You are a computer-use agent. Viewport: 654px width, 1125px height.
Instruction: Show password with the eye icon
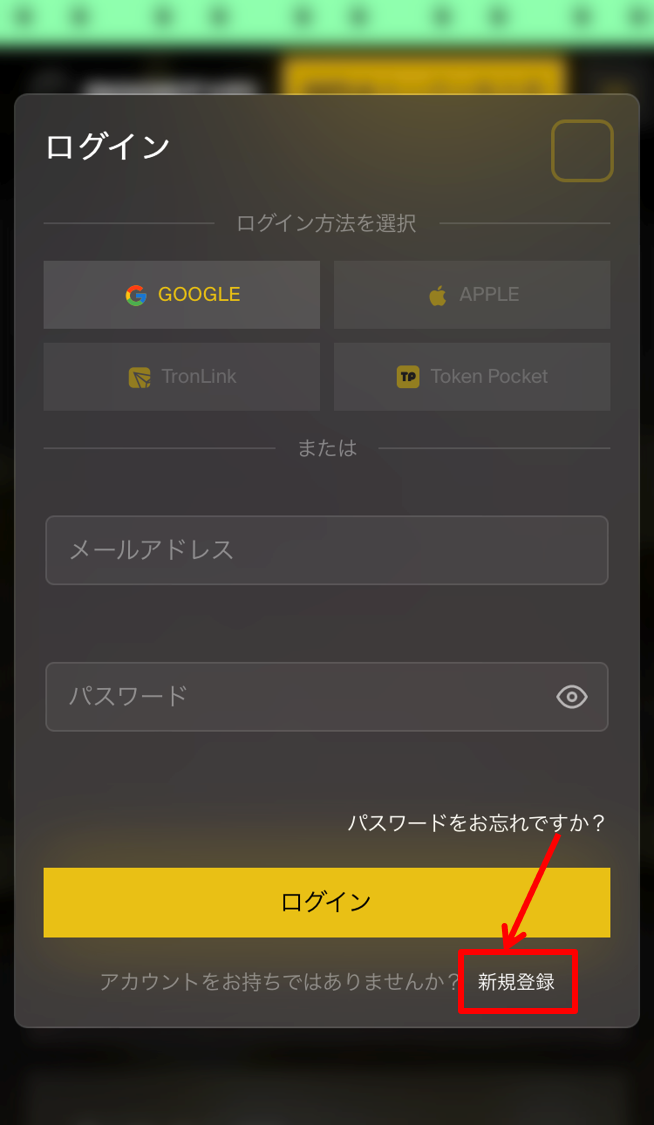coord(572,697)
